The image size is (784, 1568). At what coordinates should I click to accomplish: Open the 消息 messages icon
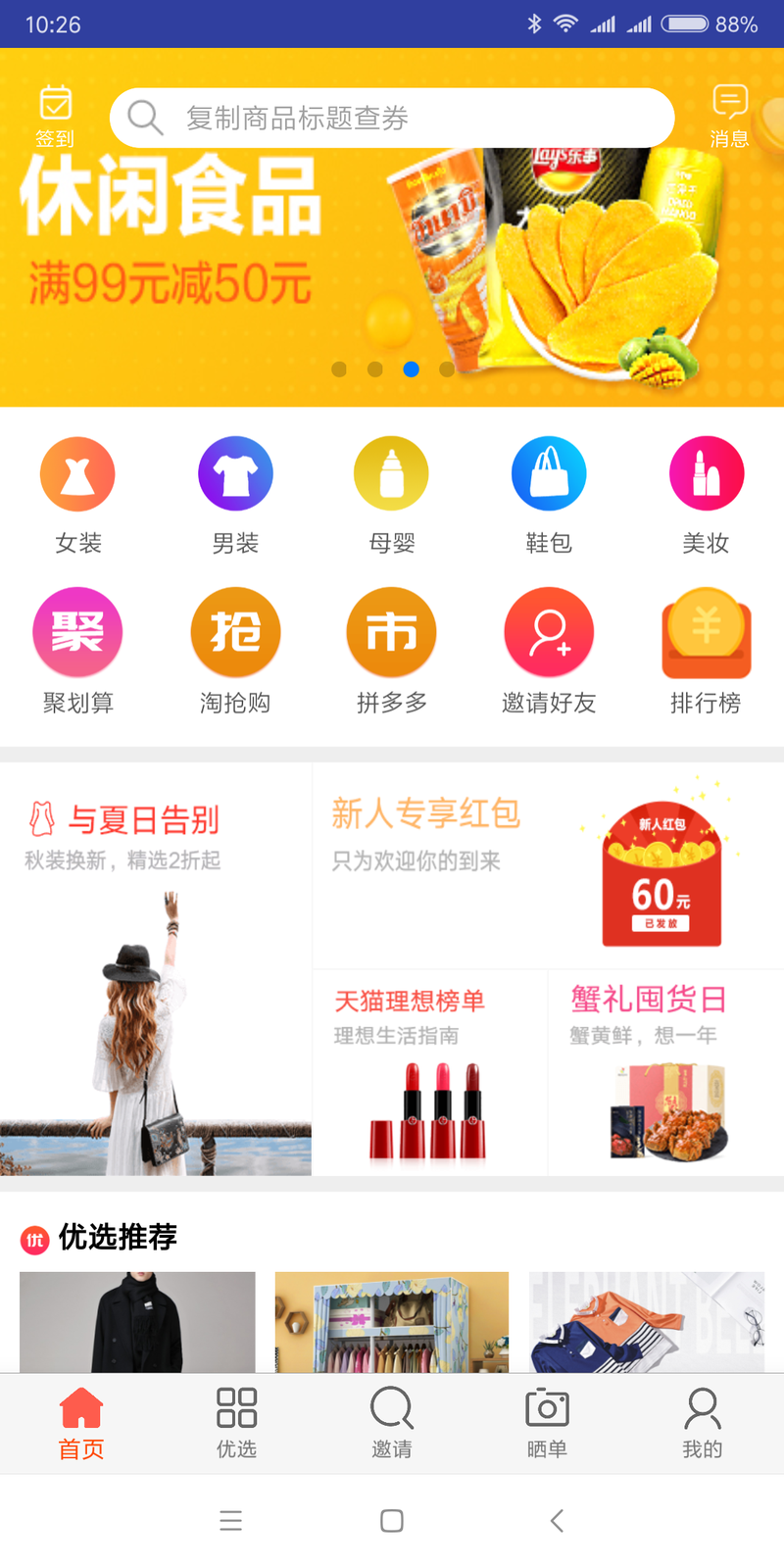(729, 115)
